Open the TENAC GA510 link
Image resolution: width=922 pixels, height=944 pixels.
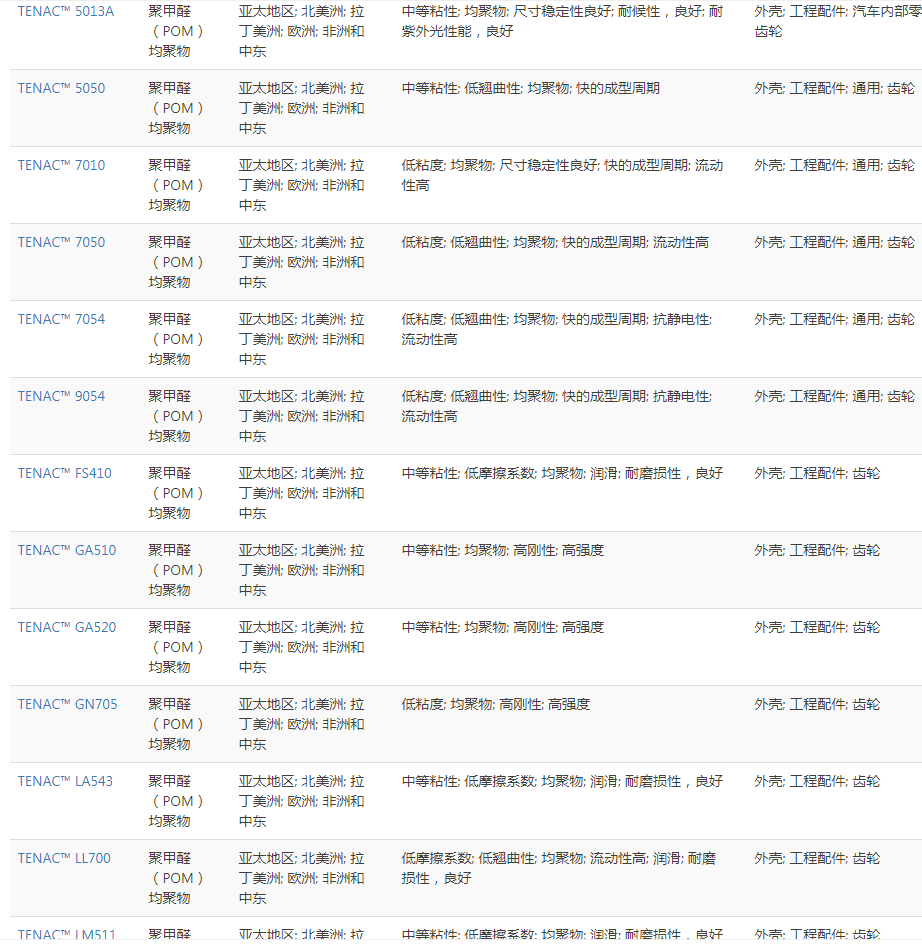click(67, 550)
